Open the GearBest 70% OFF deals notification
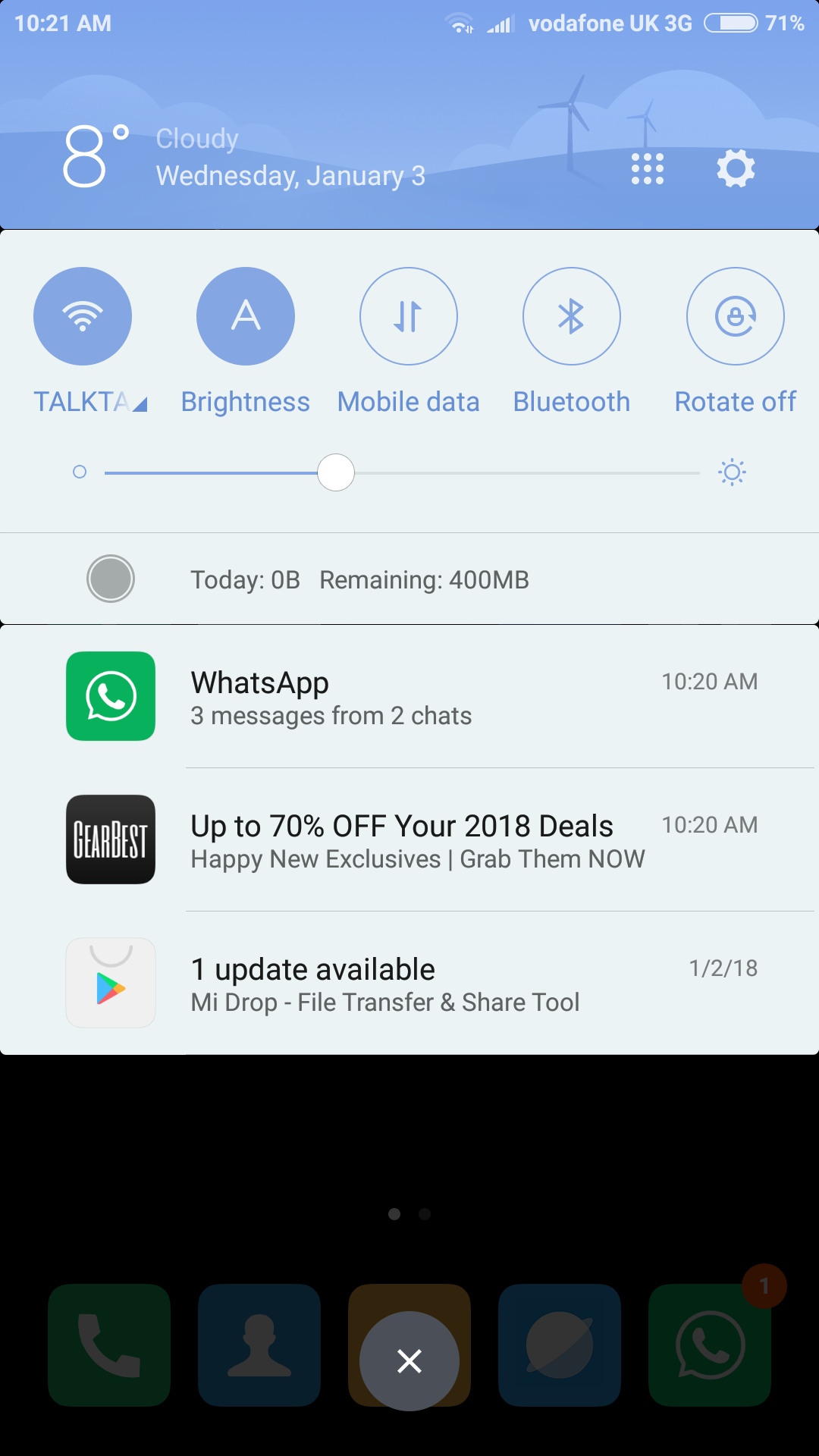 409,839
